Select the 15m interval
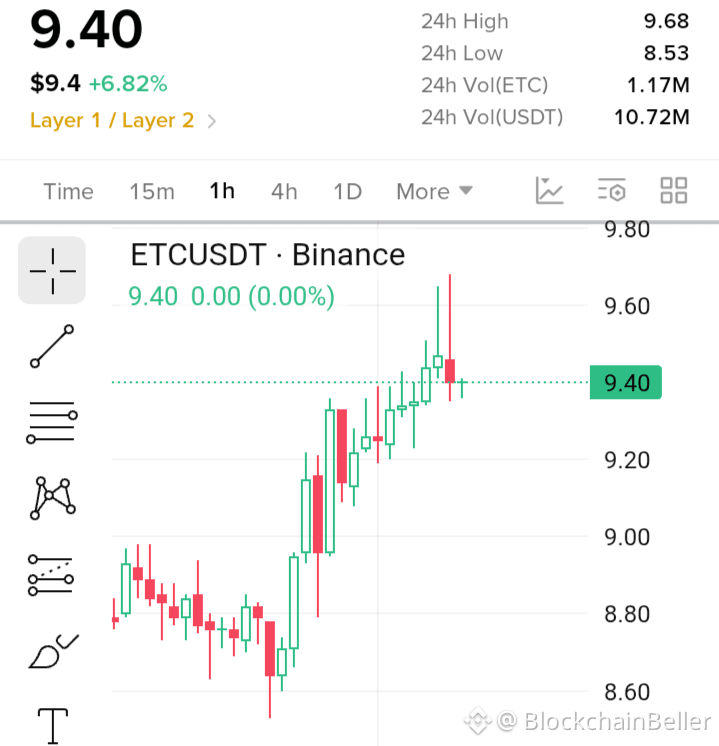Screen dimensions: 719x746 pos(152,192)
